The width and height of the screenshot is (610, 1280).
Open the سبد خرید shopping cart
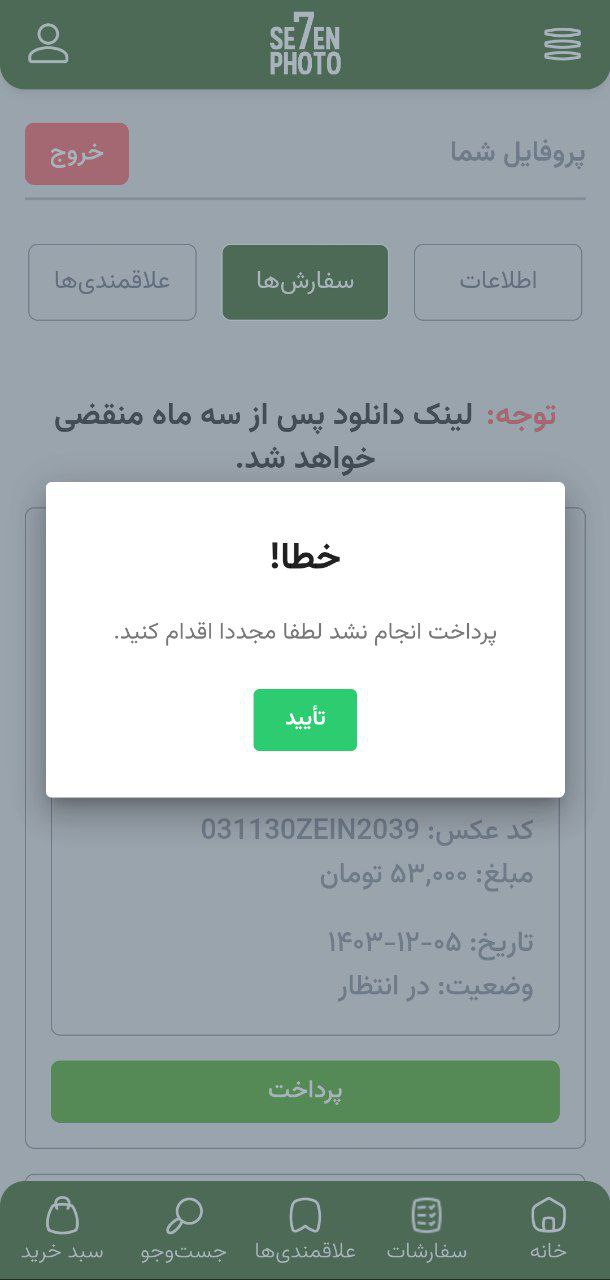pyautogui.click(x=62, y=1229)
